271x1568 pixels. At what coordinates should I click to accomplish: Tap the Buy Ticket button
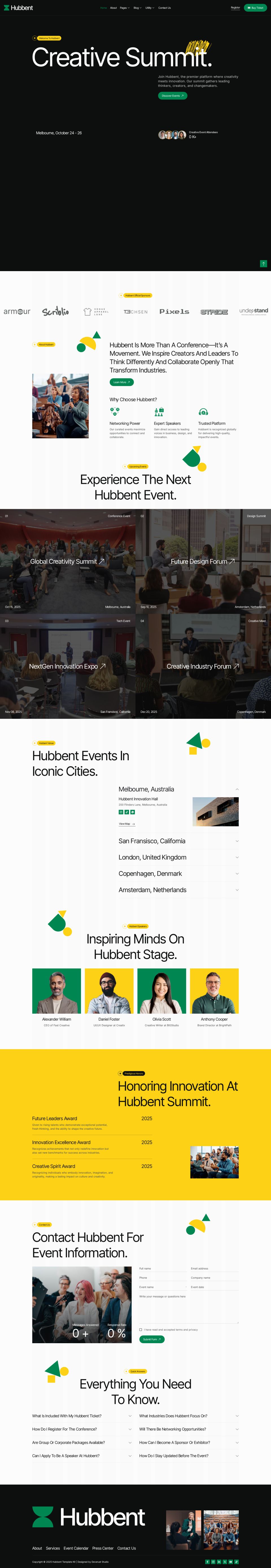(255, 8)
